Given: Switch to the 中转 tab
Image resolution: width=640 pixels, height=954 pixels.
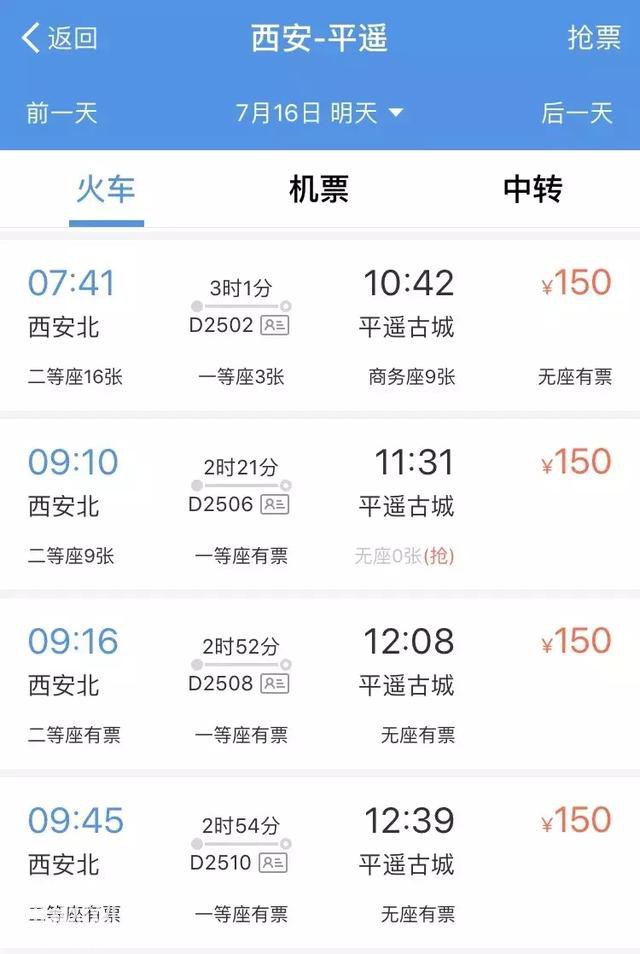Looking at the screenshot, I should tap(533, 190).
